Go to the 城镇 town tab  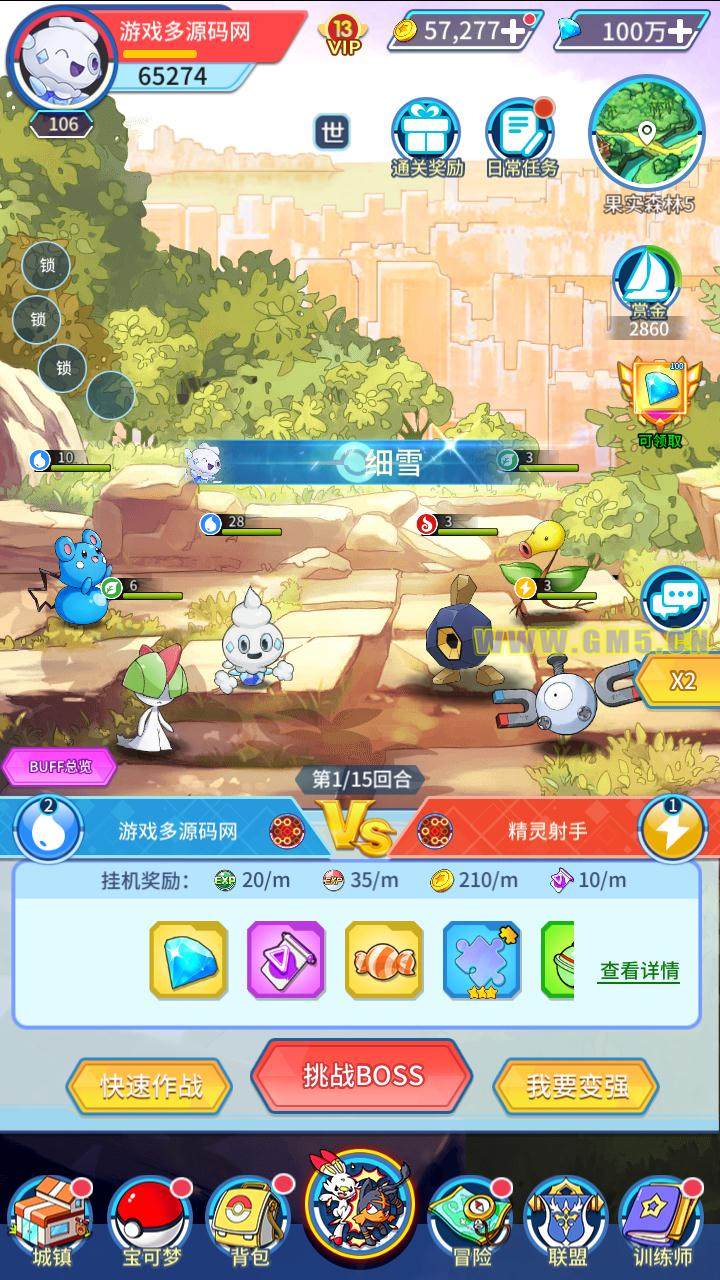[x=50, y=1222]
